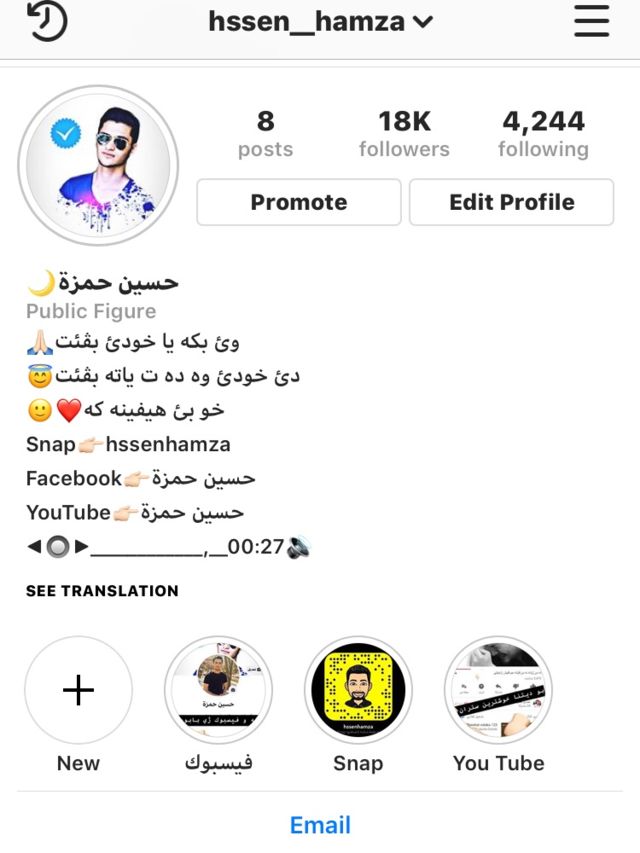View the profile picture
640x853 pixels.
pyautogui.click(x=98, y=165)
